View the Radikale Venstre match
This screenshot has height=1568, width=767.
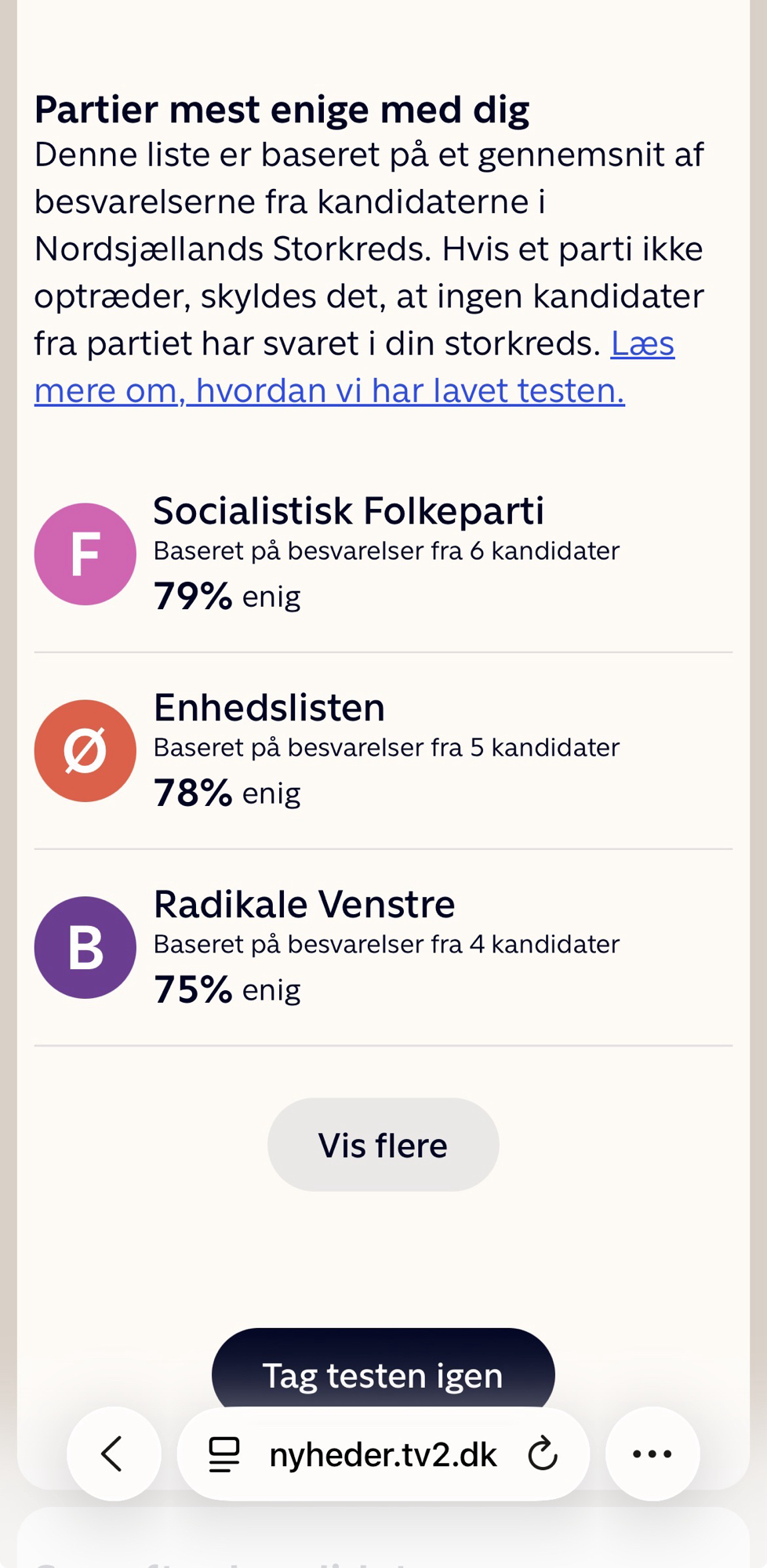(383, 947)
